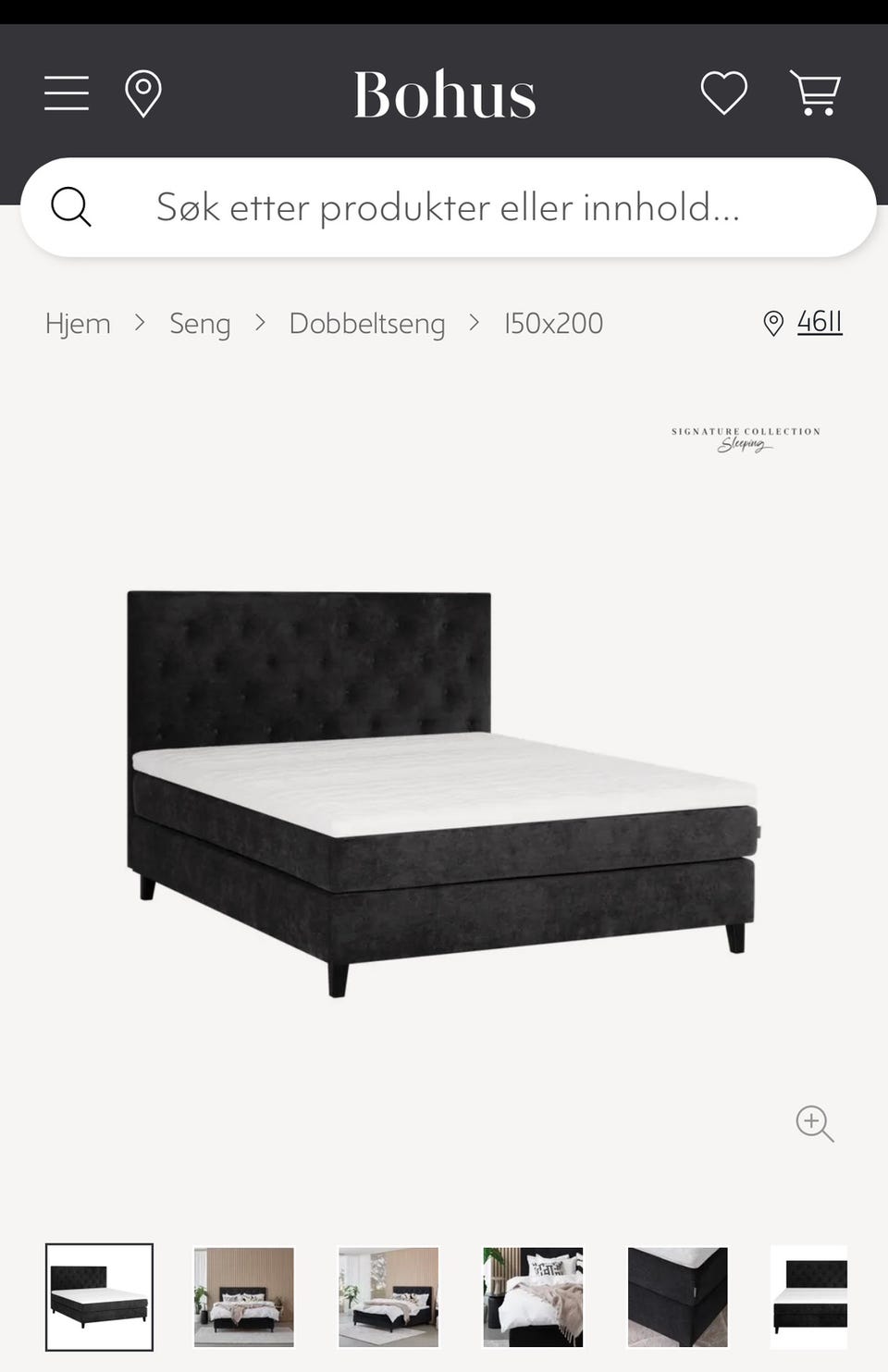This screenshot has width=888, height=1372.
Task: View the second thumbnail with wood panel wall
Action: (x=244, y=1296)
